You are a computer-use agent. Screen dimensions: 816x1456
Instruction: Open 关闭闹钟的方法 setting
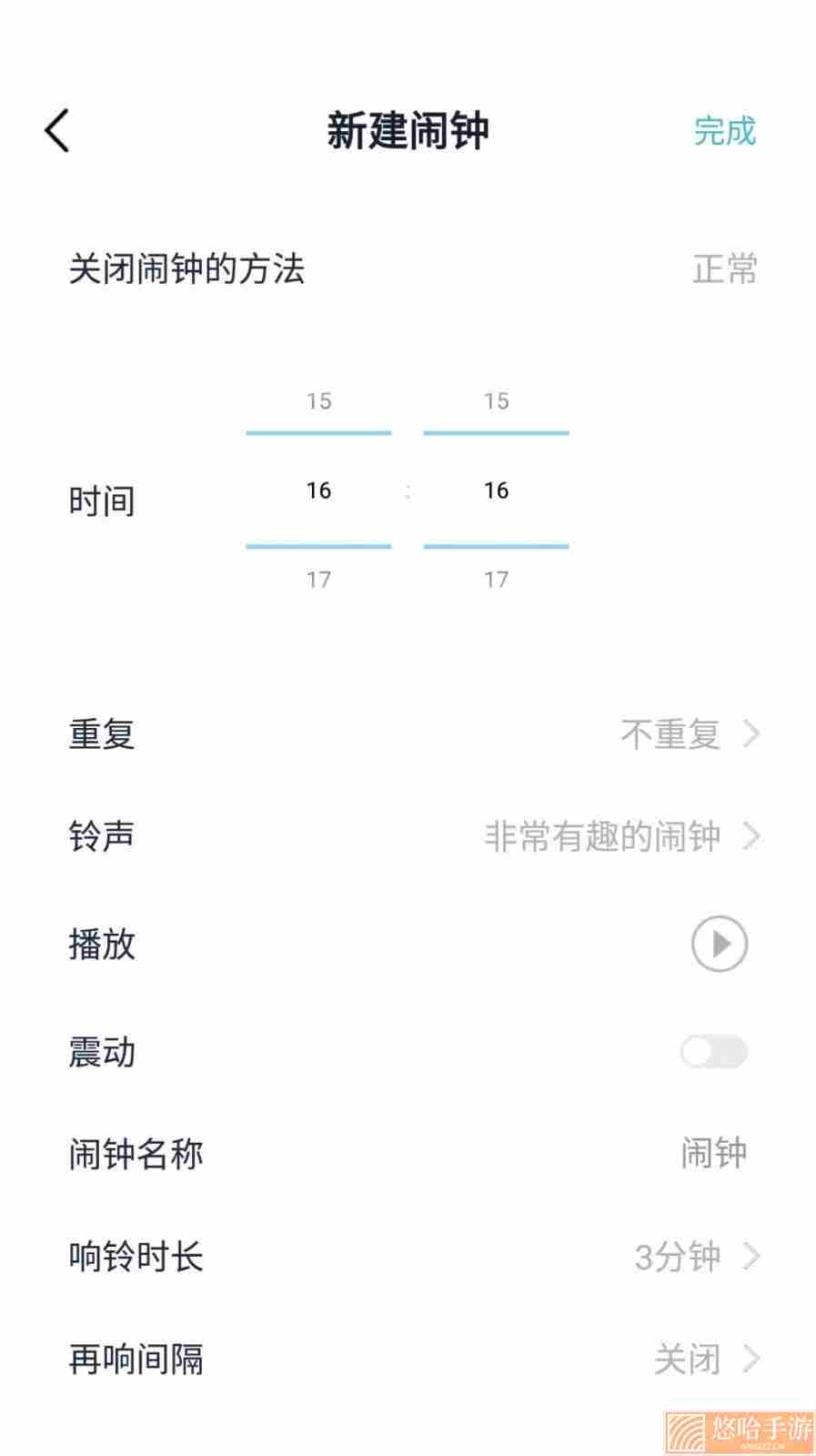tap(408, 269)
